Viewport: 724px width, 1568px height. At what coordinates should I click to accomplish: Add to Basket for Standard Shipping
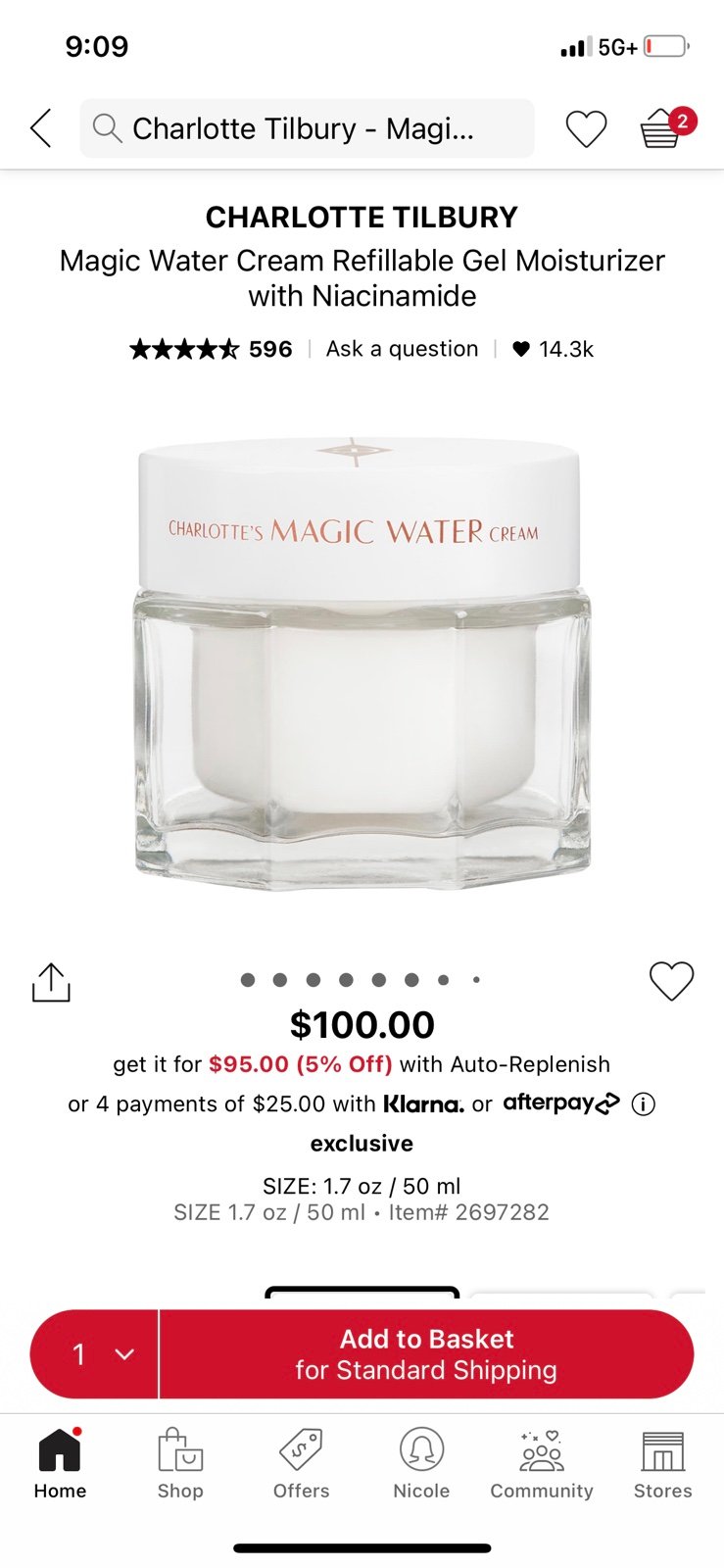(426, 1354)
